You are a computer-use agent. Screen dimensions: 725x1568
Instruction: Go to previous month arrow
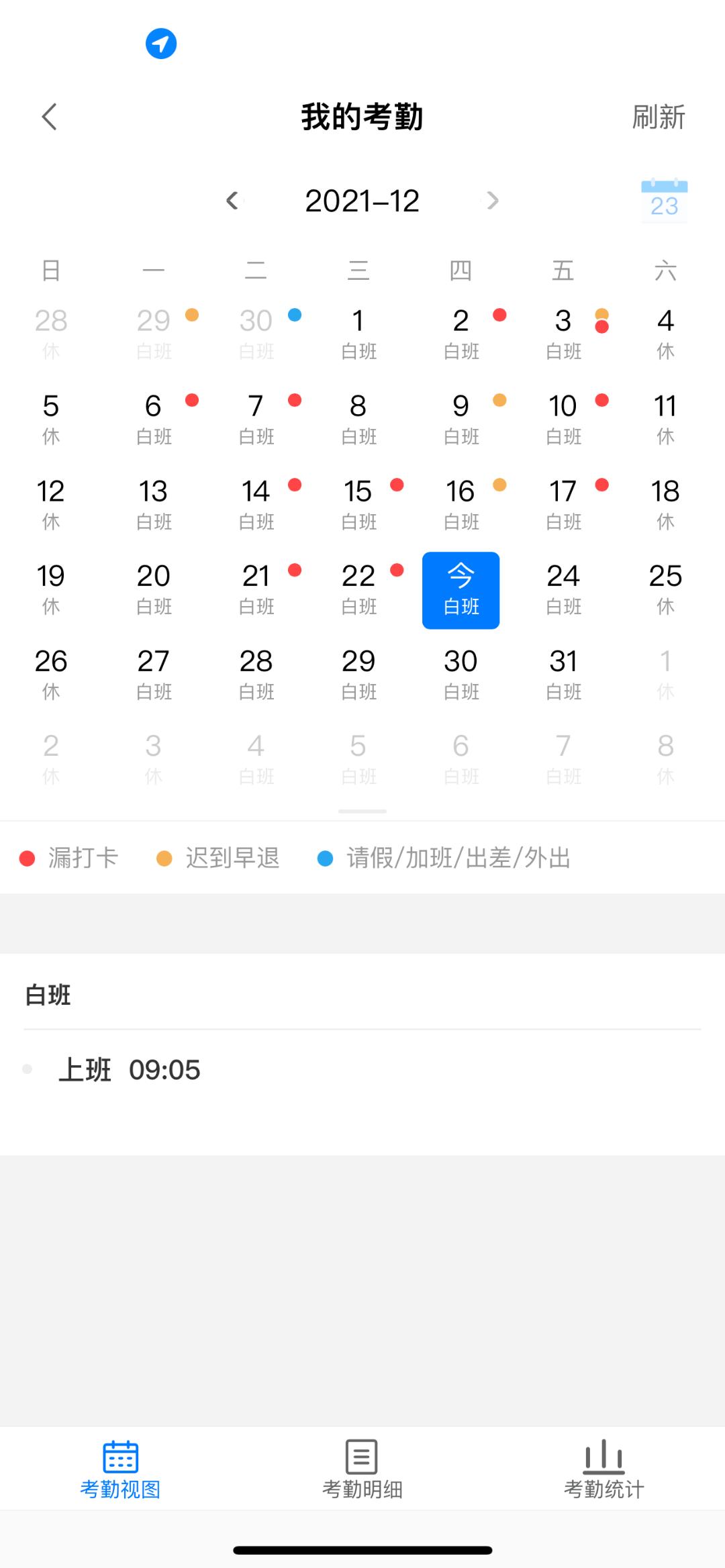click(x=232, y=200)
